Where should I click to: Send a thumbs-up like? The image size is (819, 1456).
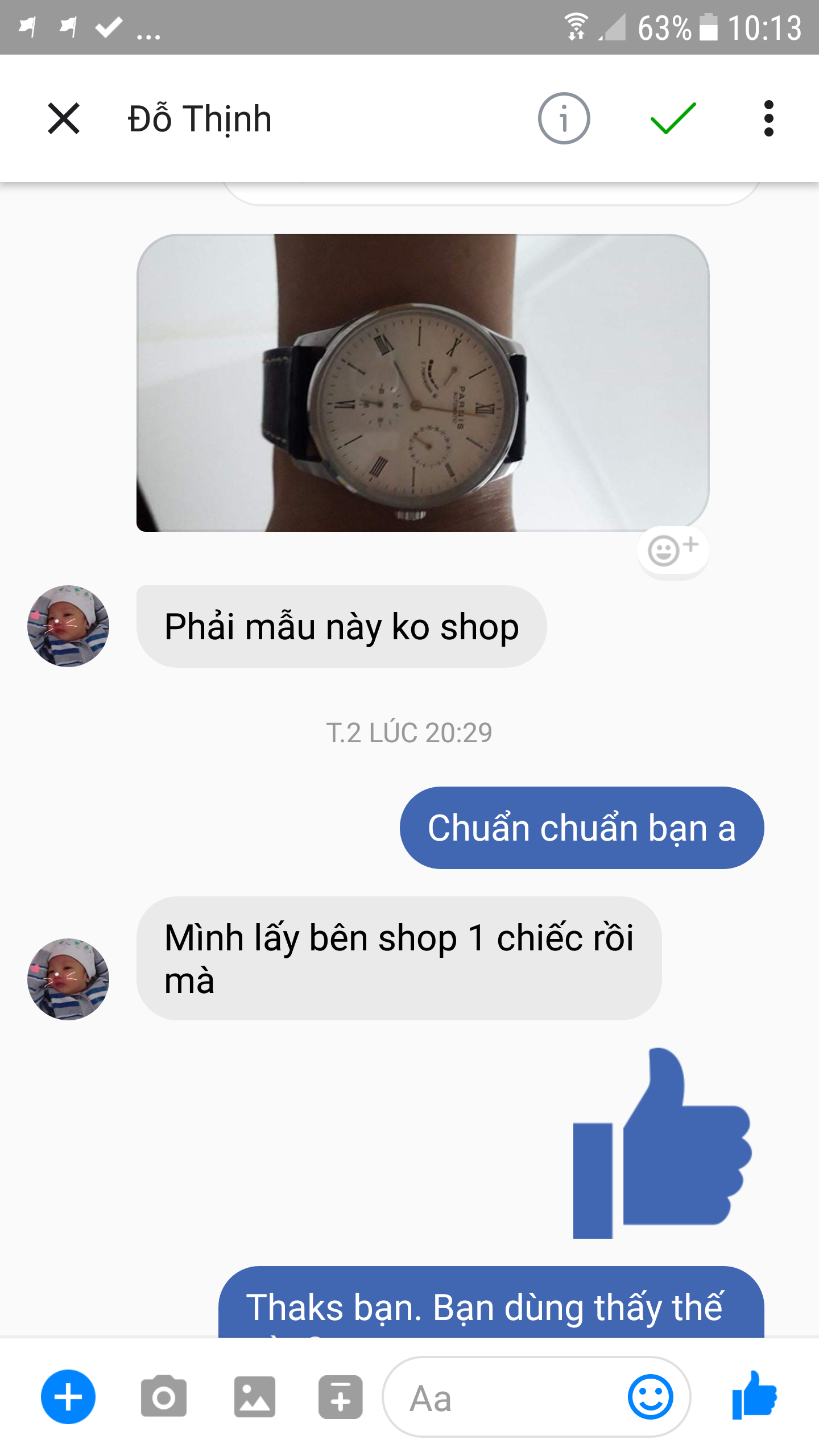point(755,1396)
